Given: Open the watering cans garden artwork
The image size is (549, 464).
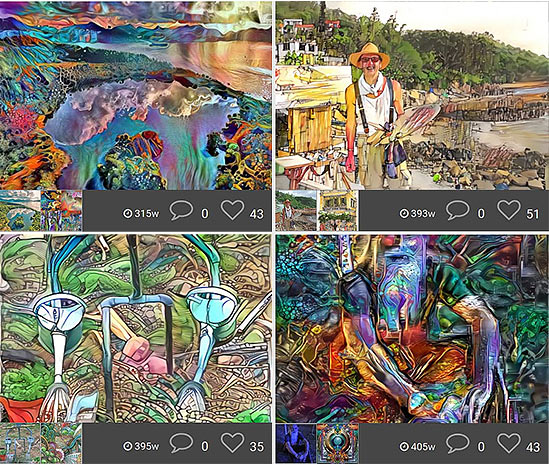Looking at the screenshot, I should pos(135,328).
